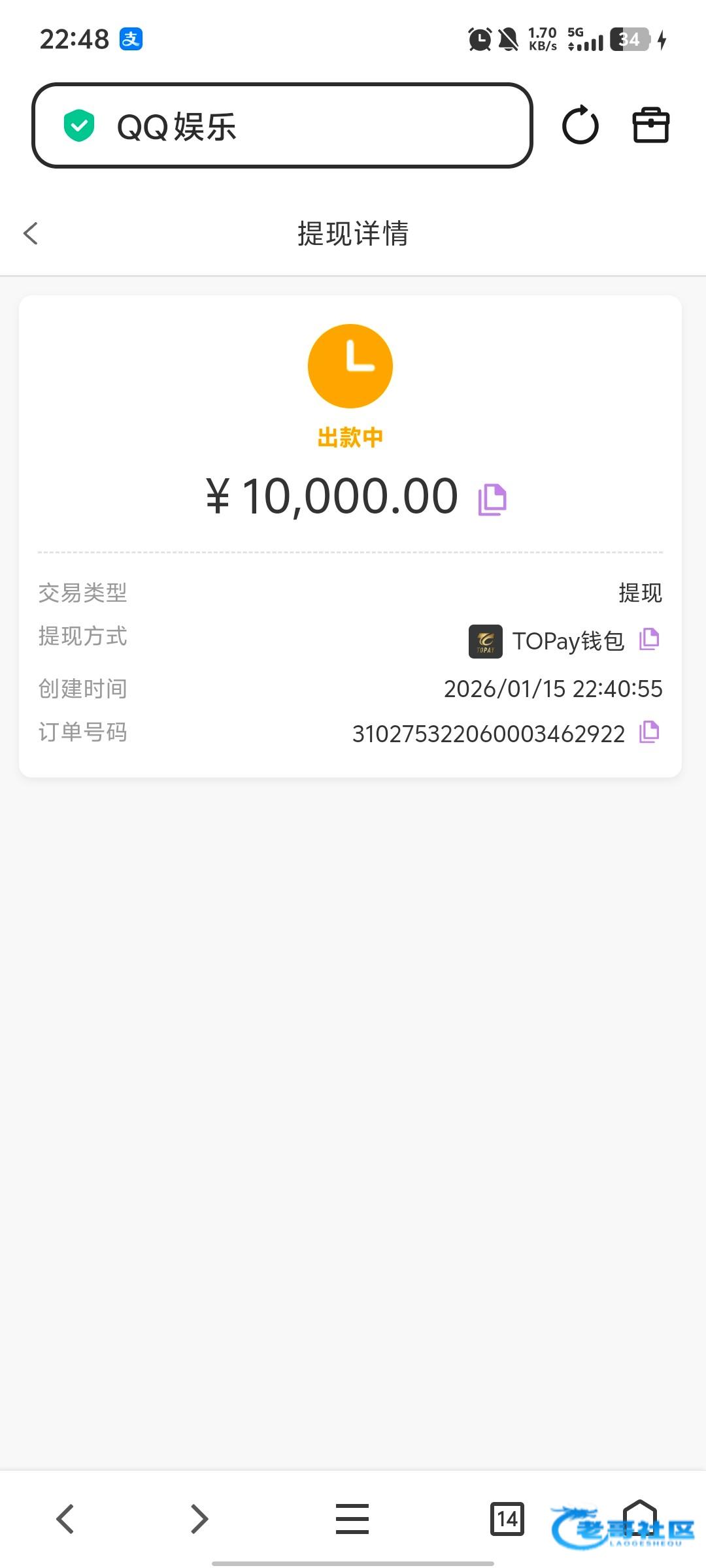Go back from the 提现详情 page
Screen dimensions: 706x1568
pos(31,233)
